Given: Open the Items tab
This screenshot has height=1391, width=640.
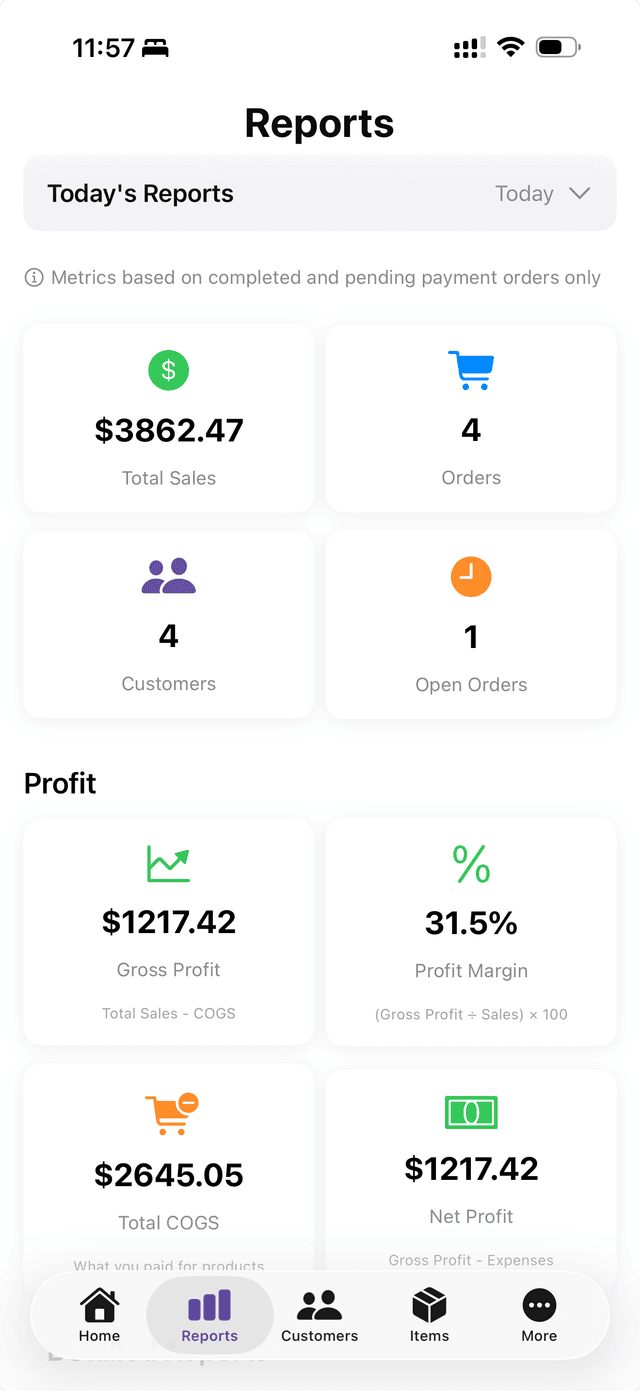Looking at the screenshot, I should click(x=429, y=1315).
